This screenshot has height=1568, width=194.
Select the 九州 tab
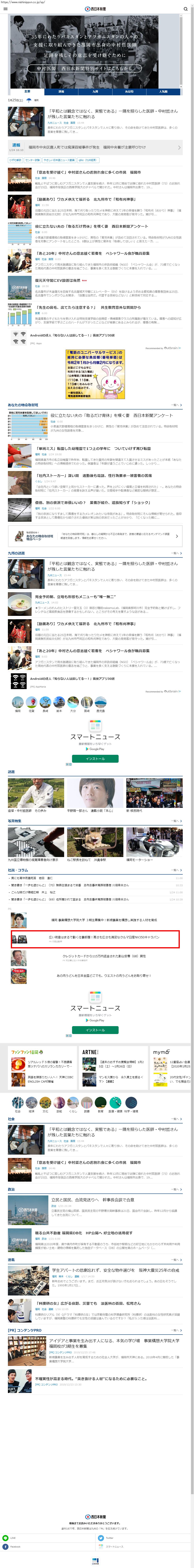tap(95, 91)
